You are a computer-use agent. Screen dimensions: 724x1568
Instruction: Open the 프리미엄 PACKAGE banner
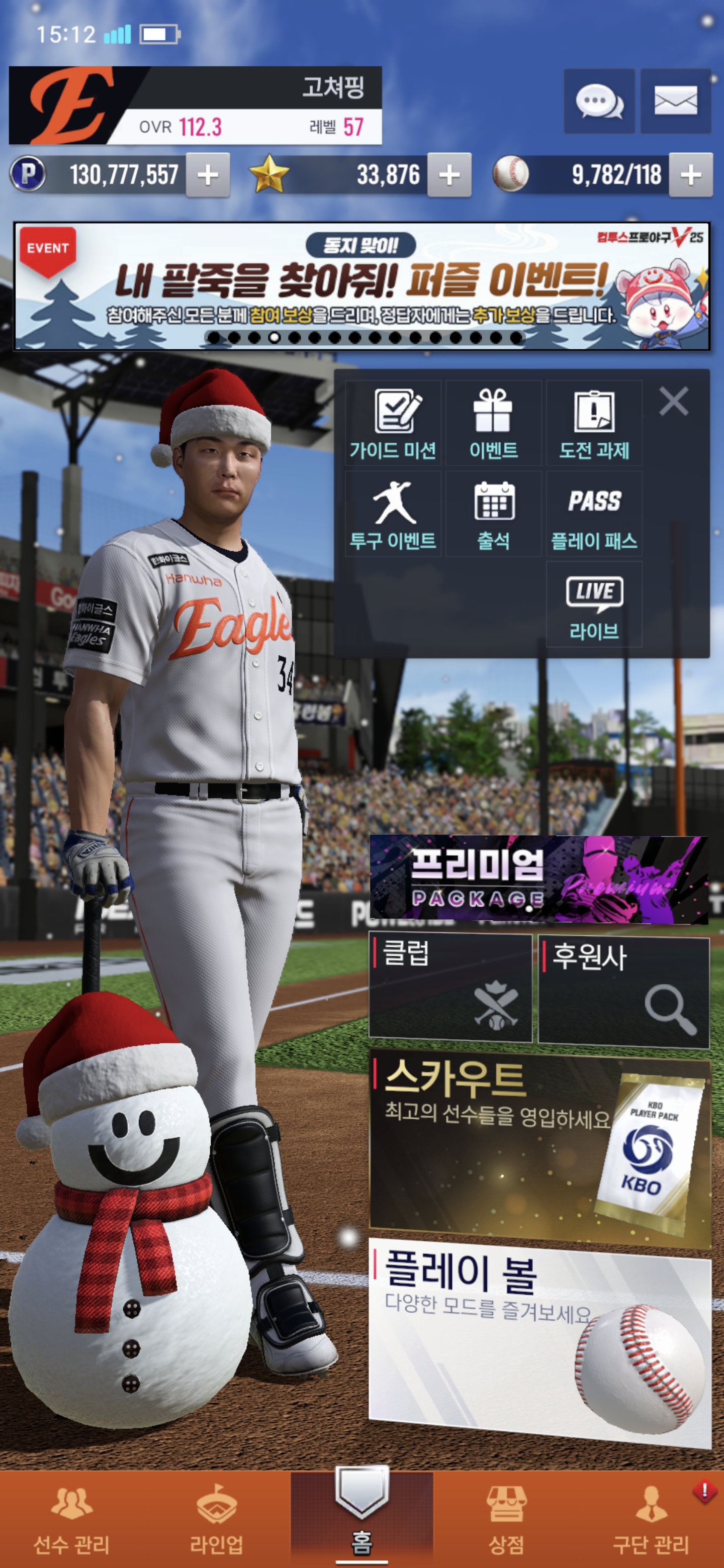pos(538,878)
